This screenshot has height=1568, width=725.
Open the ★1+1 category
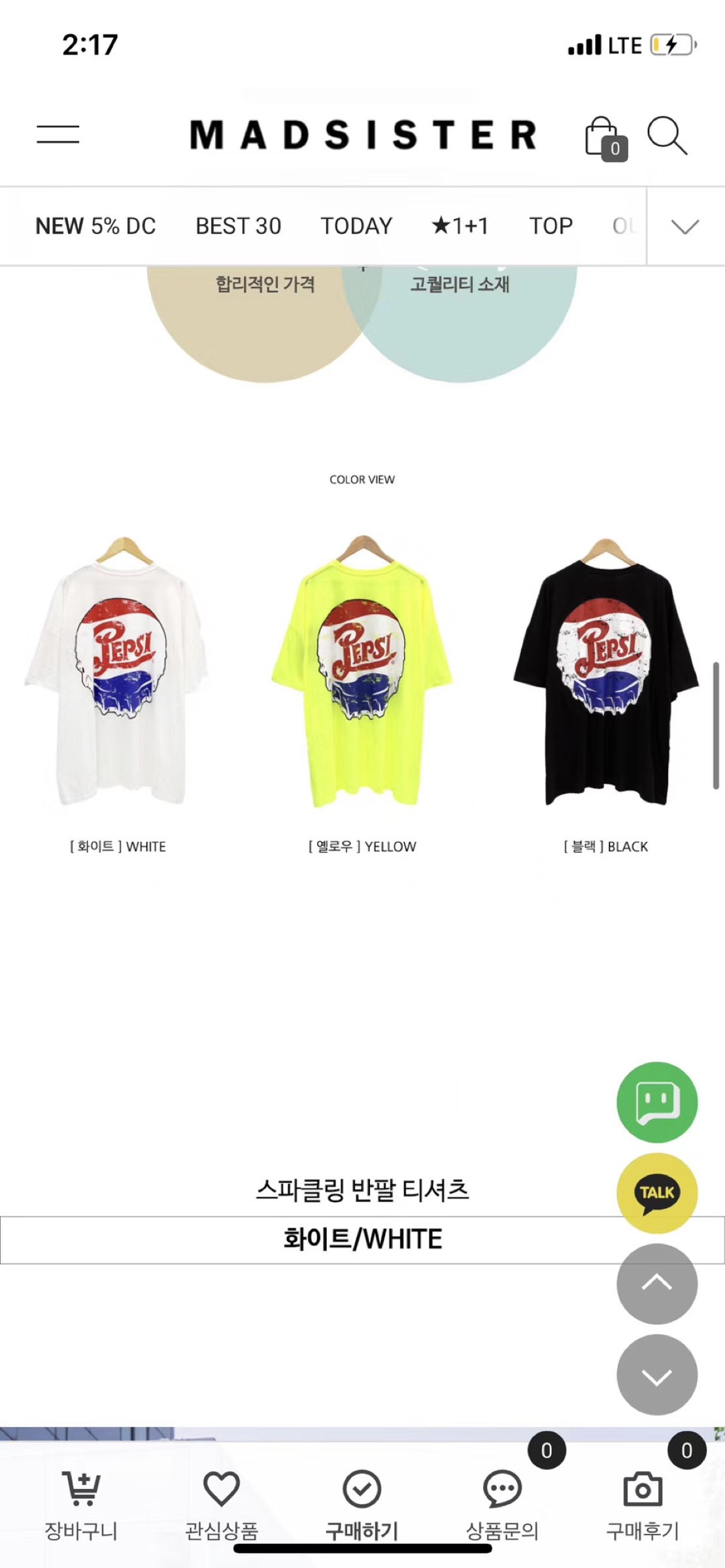click(460, 226)
